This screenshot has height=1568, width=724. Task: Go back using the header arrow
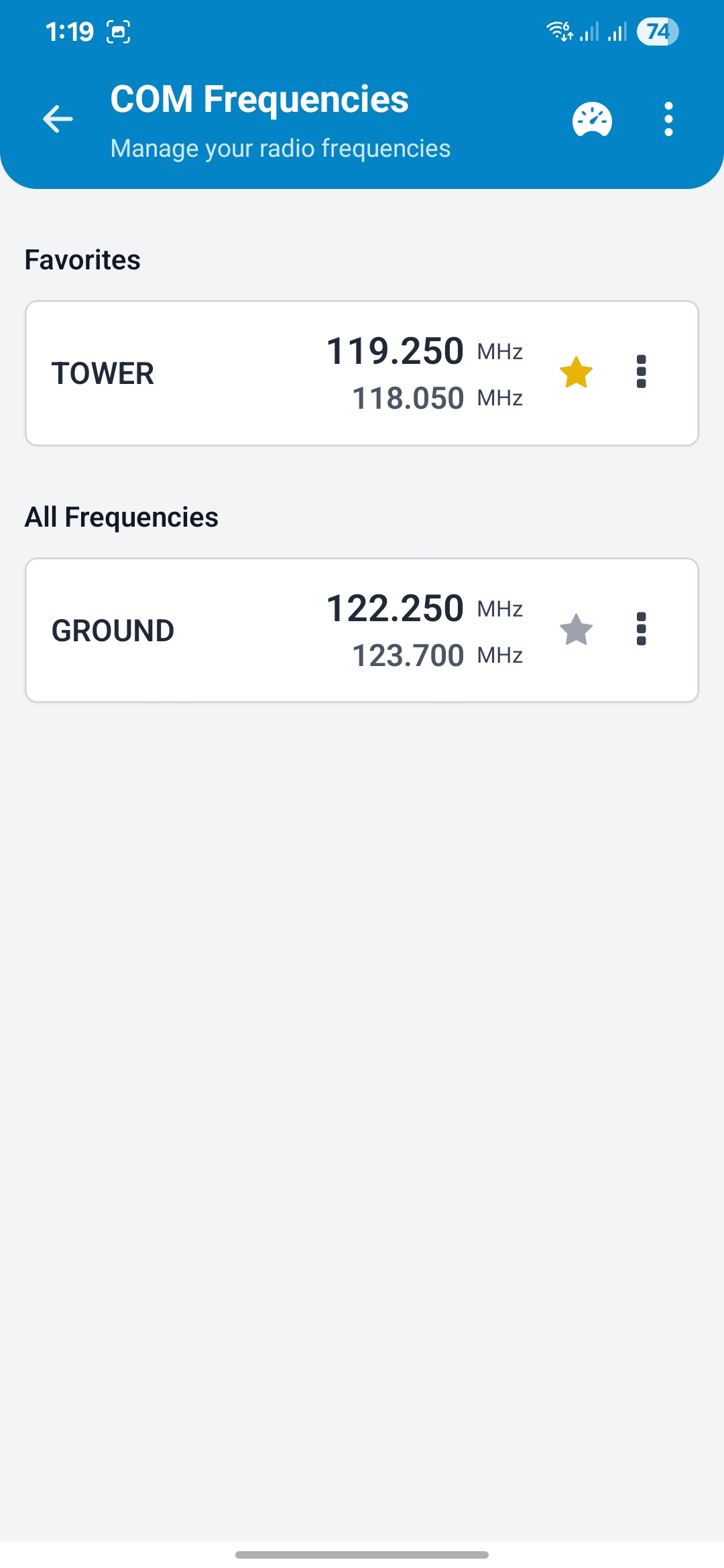58,119
